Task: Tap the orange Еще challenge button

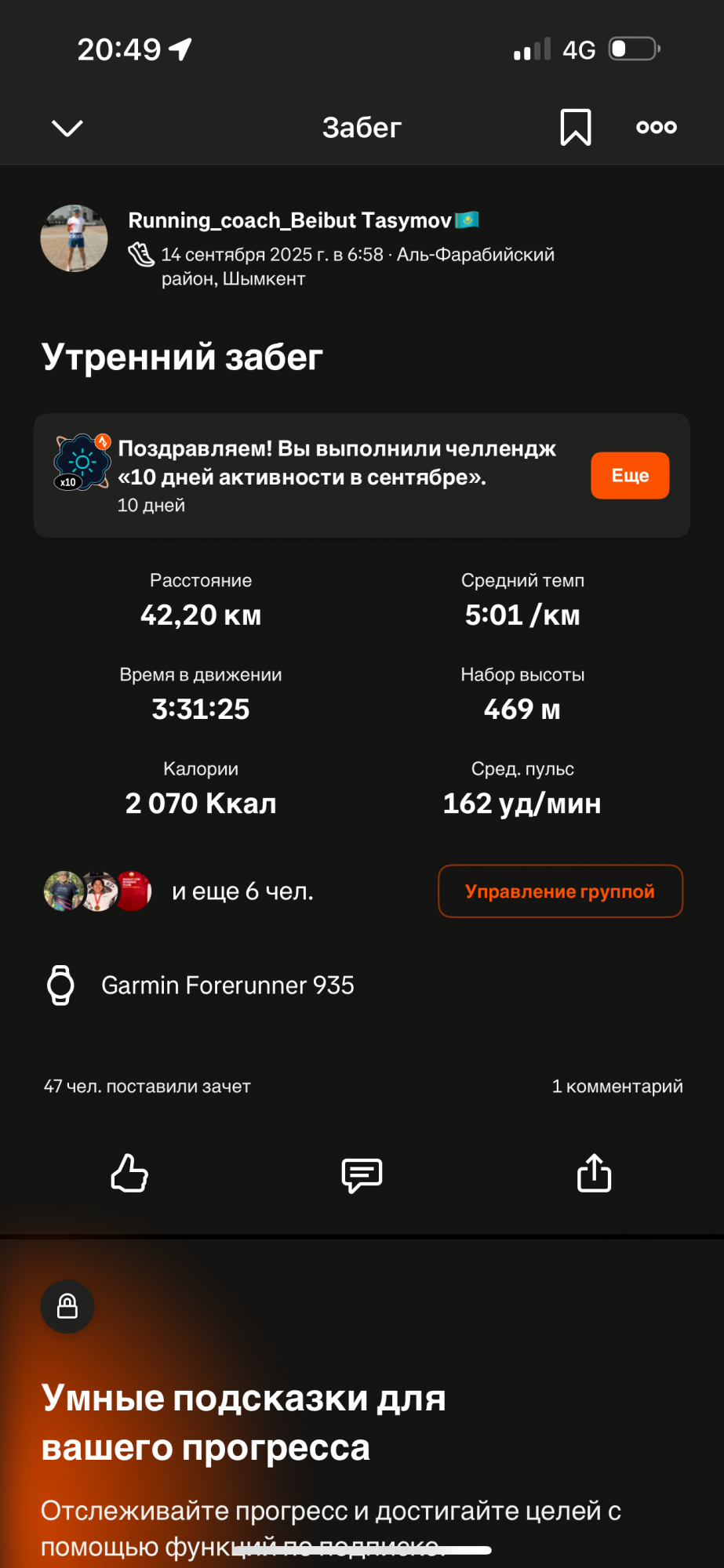Action: coord(629,475)
